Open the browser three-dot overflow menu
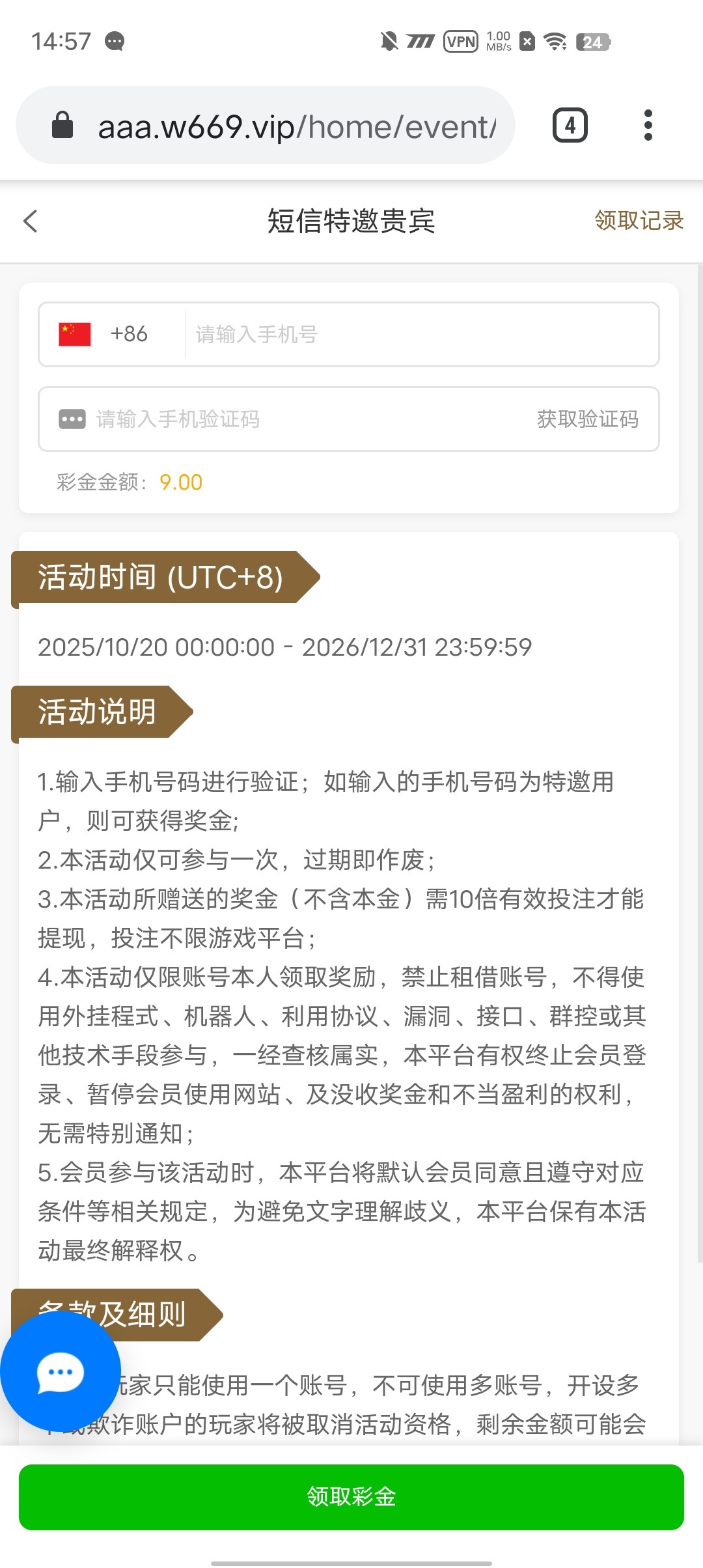 [648, 125]
